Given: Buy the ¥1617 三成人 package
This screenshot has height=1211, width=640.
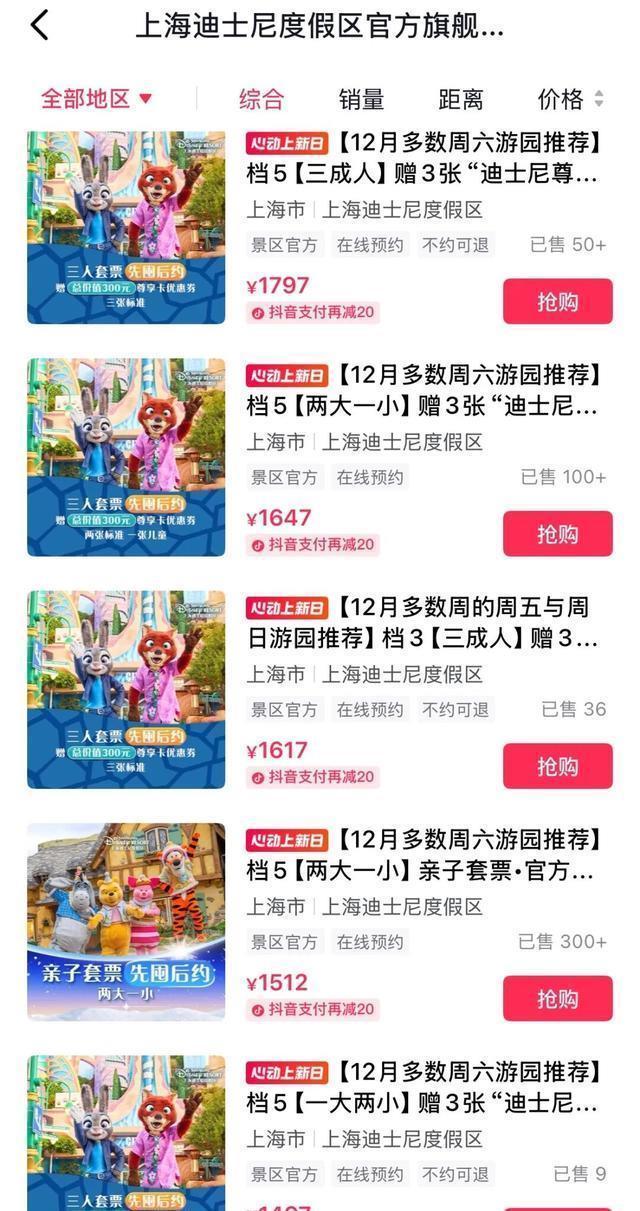Looking at the screenshot, I should (557, 766).
